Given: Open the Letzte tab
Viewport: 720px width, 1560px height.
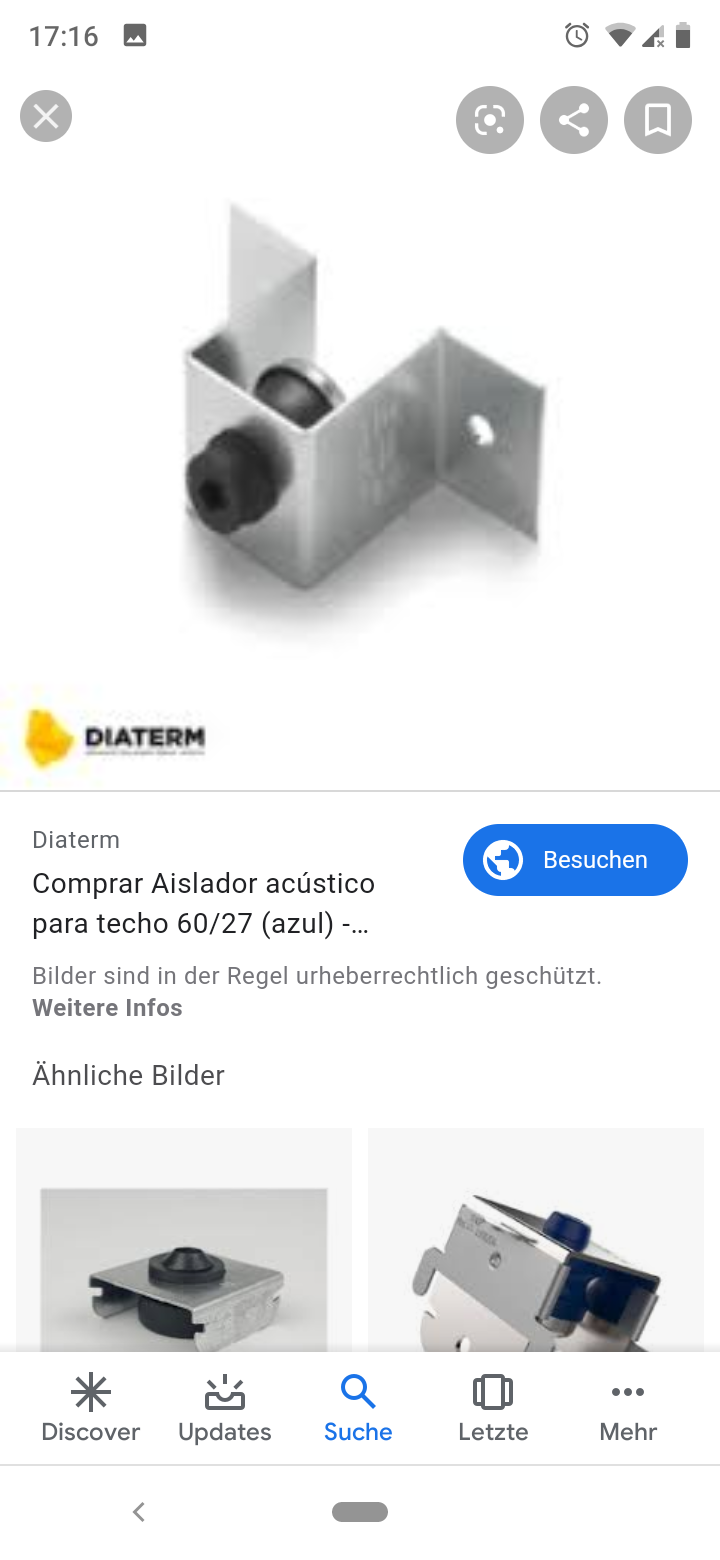Looking at the screenshot, I should click(x=492, y=1408).
